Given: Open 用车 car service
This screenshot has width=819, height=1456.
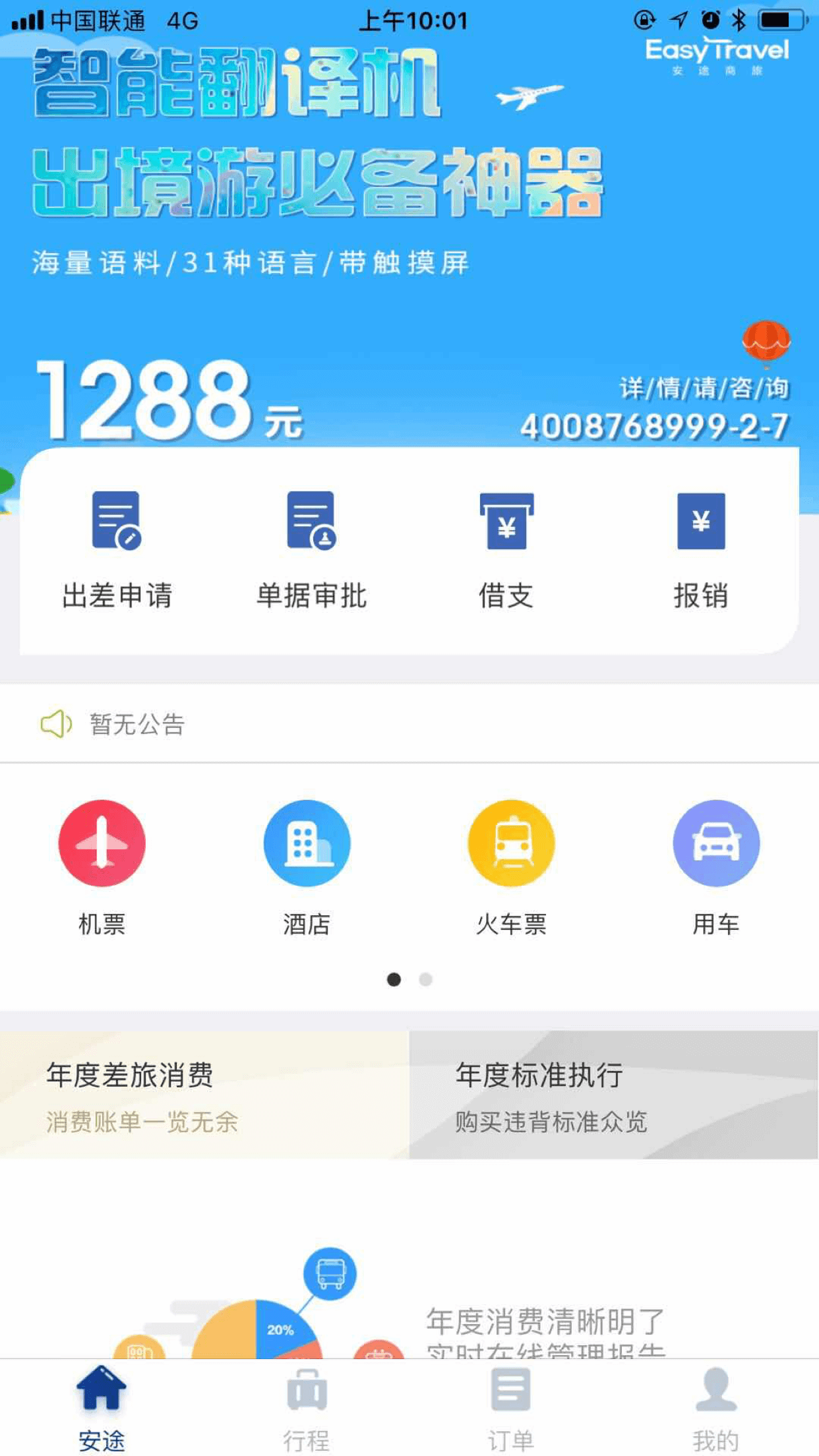Looking at the screenshot, I should 716,865.
